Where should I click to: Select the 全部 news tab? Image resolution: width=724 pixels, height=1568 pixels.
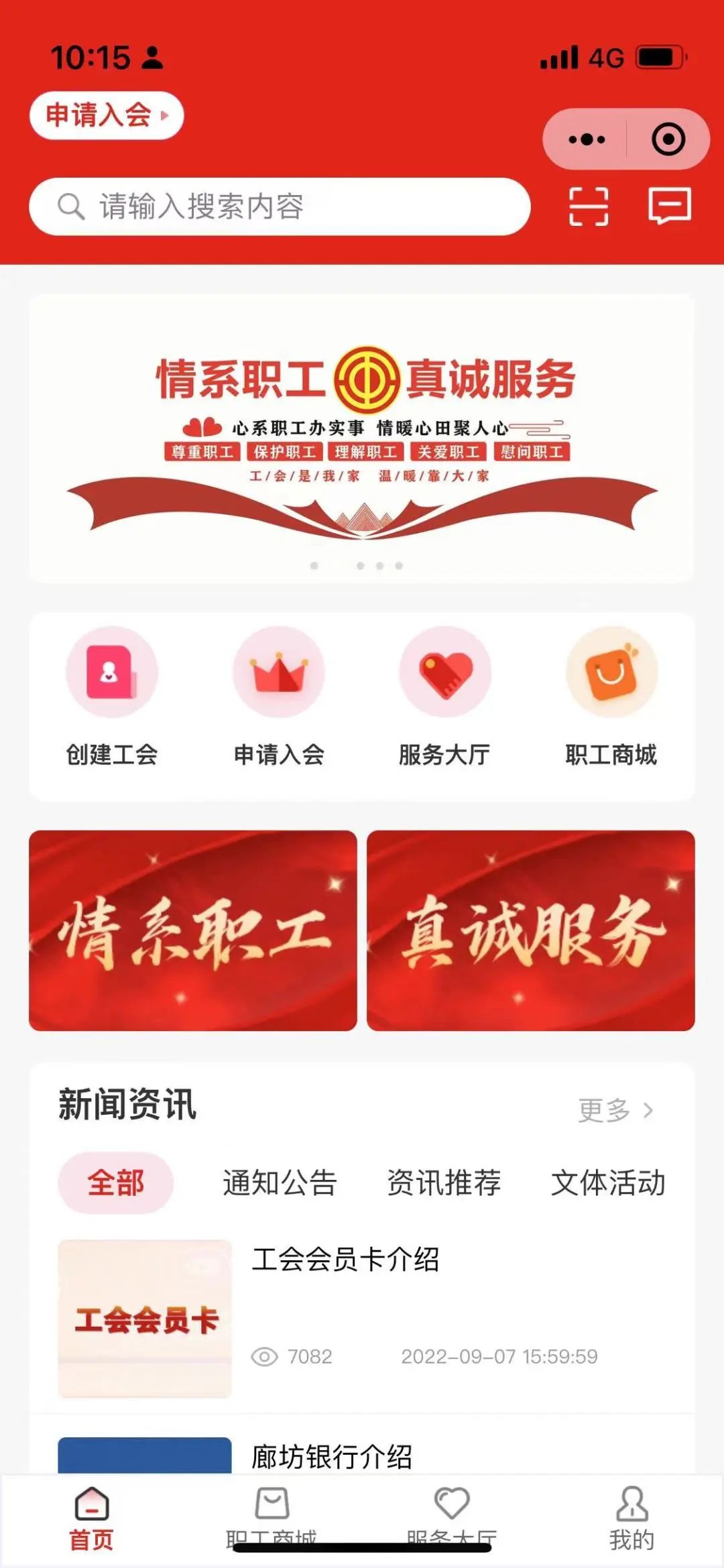[x=115, y=1183]
